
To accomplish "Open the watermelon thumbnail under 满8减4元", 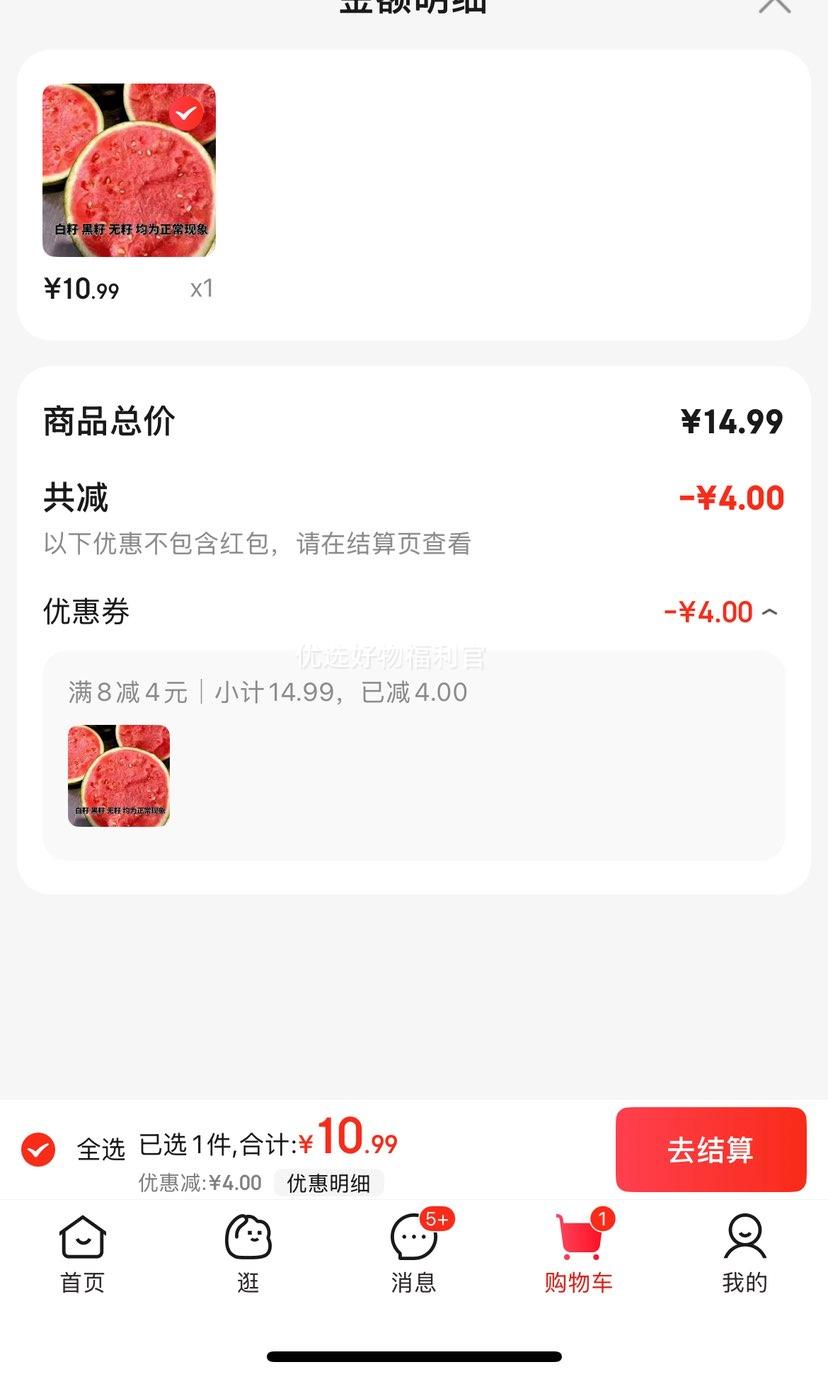I will tap(119, 776).
